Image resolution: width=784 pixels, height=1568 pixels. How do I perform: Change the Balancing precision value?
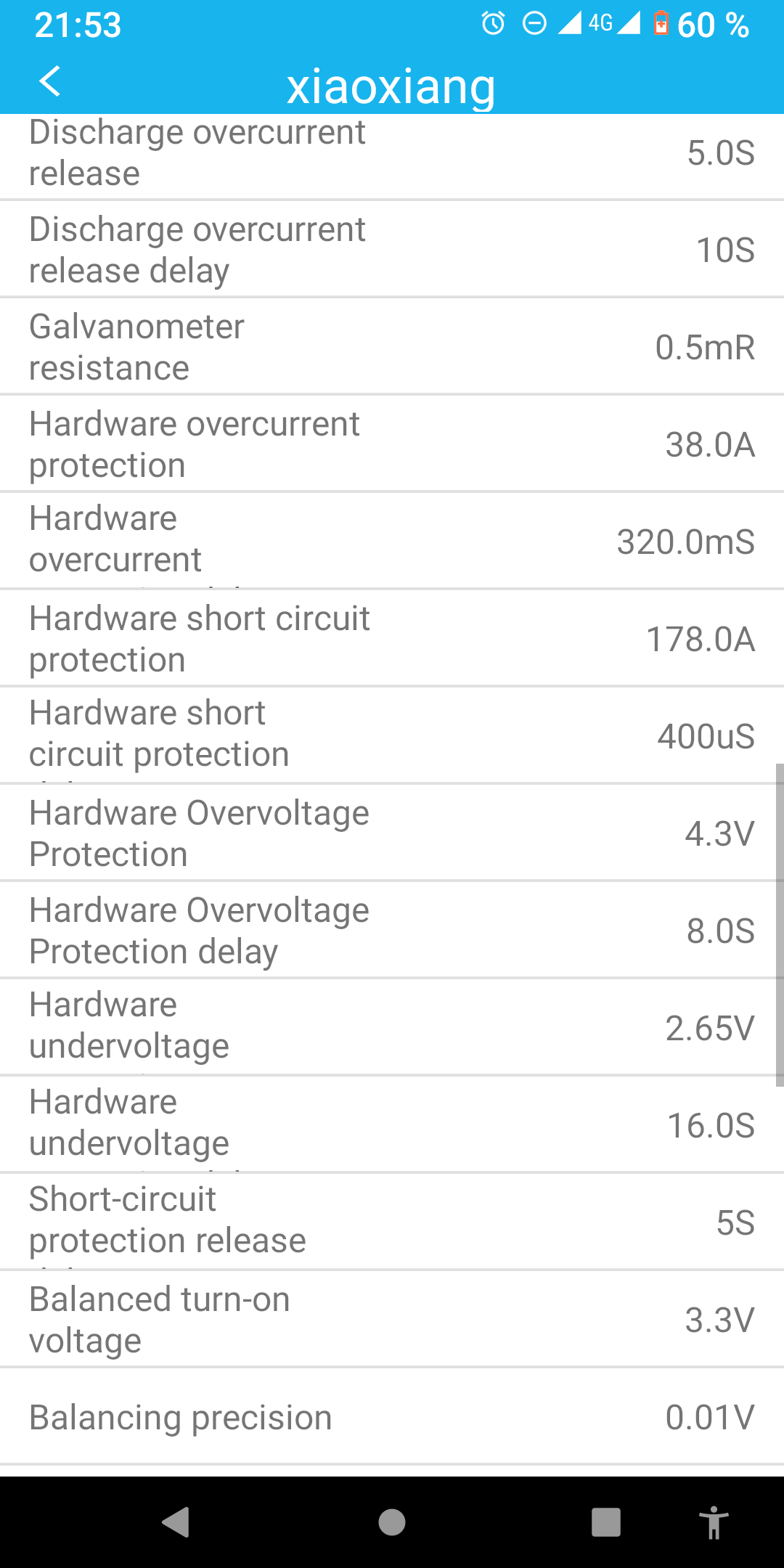[x=392, y=1417]
